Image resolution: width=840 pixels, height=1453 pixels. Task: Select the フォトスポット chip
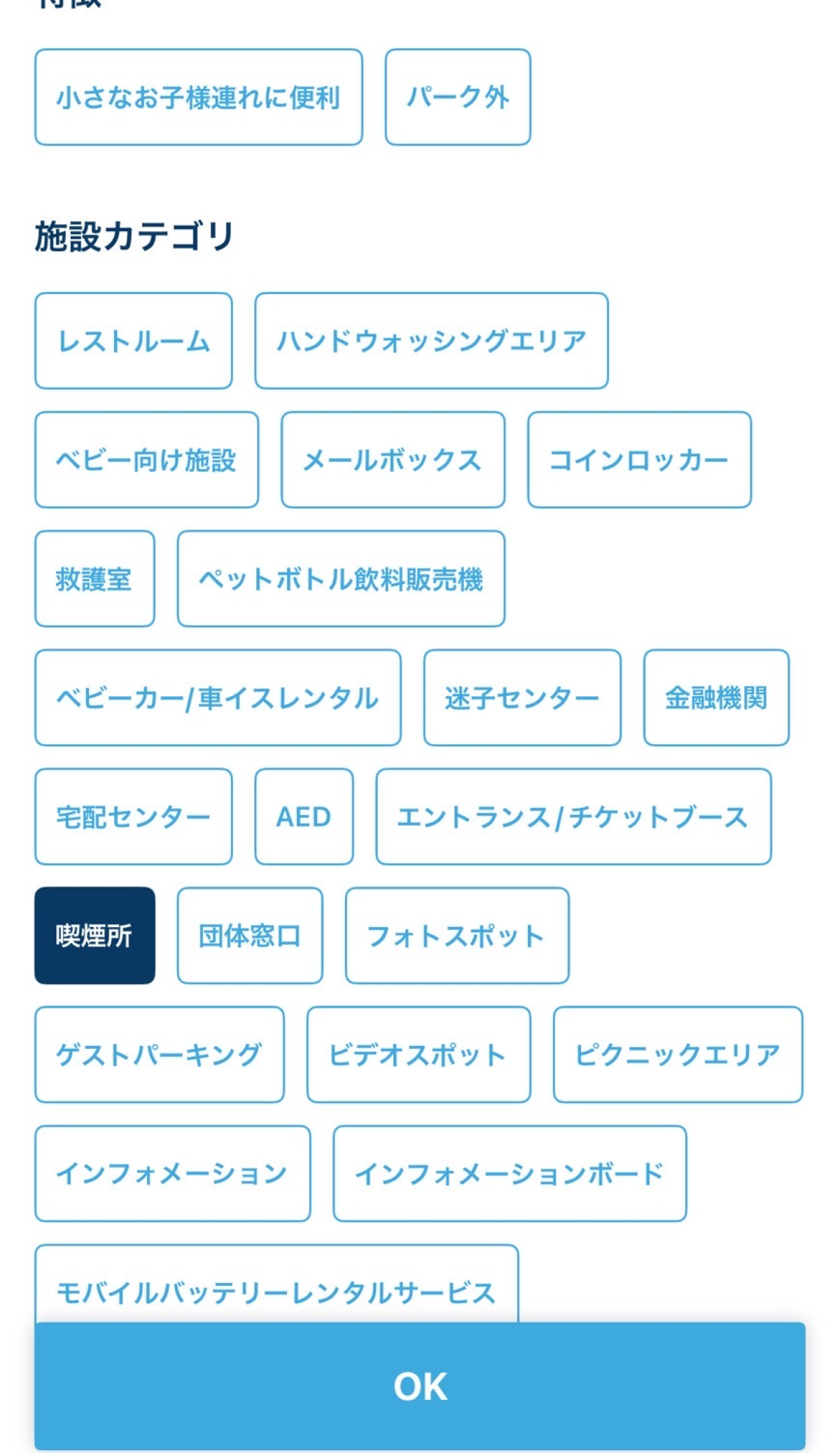click(457, 936)
